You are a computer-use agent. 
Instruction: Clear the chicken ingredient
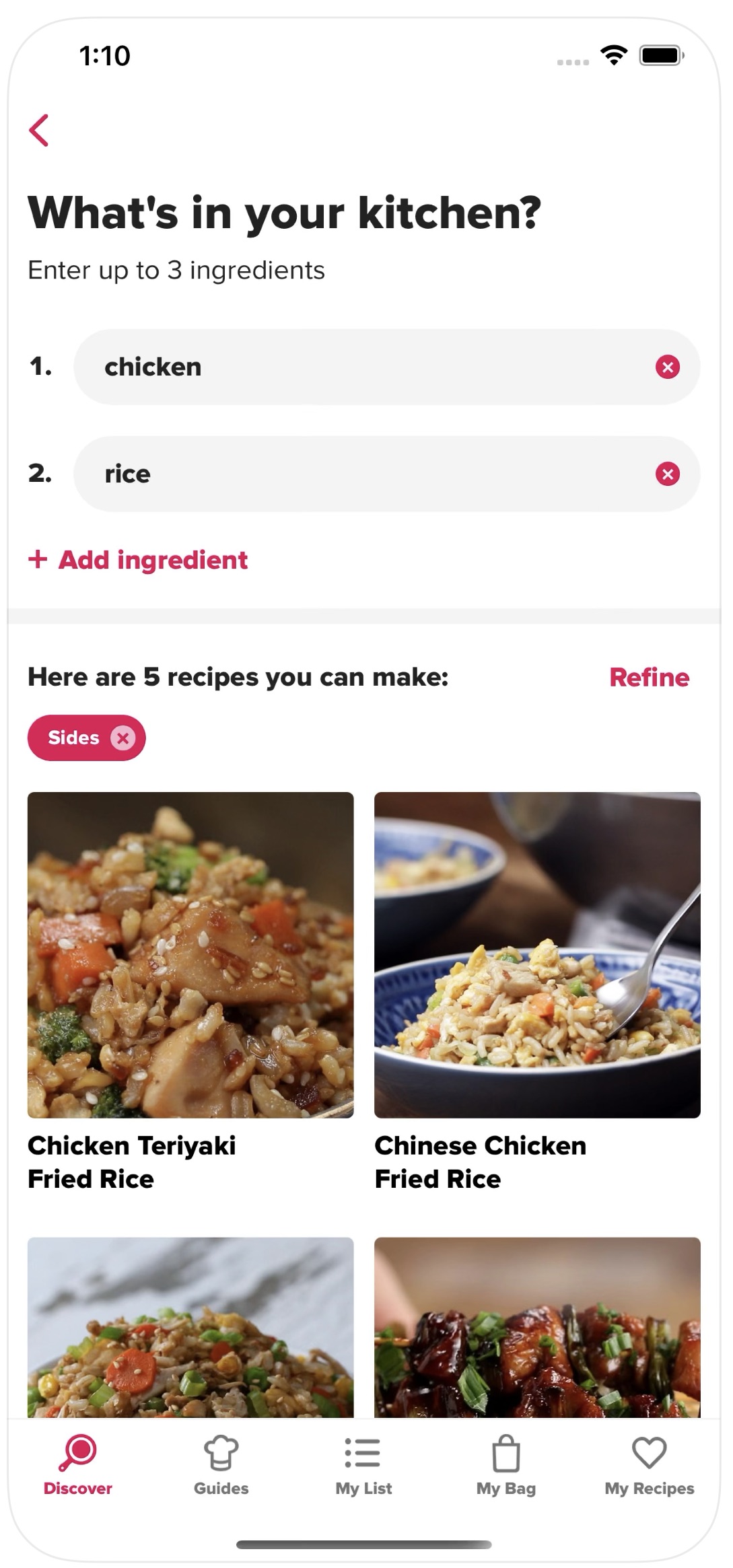coord(667,367)
